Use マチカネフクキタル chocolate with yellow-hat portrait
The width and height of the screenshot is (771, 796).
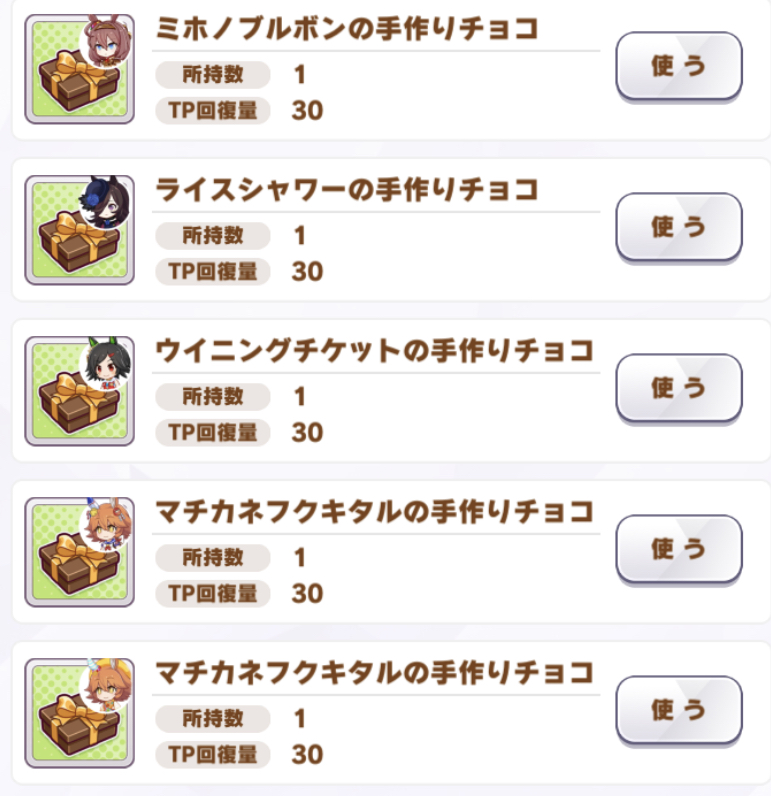click(679, 710)
